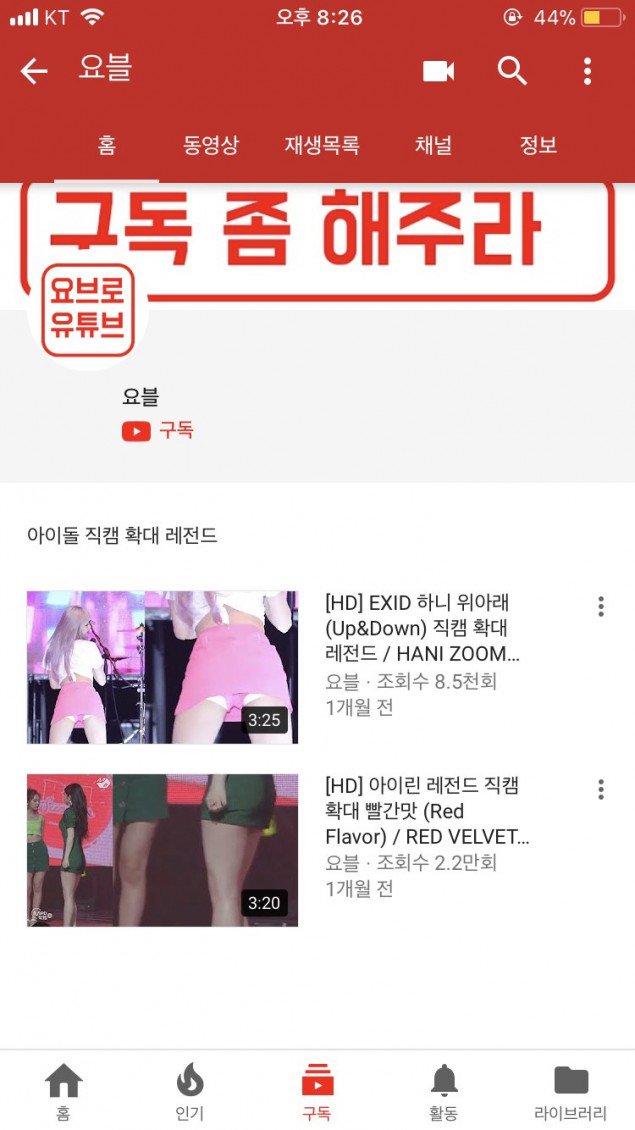Open the search icon
Image resolution: width=635 pixels, height=1130 pixels.
512,71
